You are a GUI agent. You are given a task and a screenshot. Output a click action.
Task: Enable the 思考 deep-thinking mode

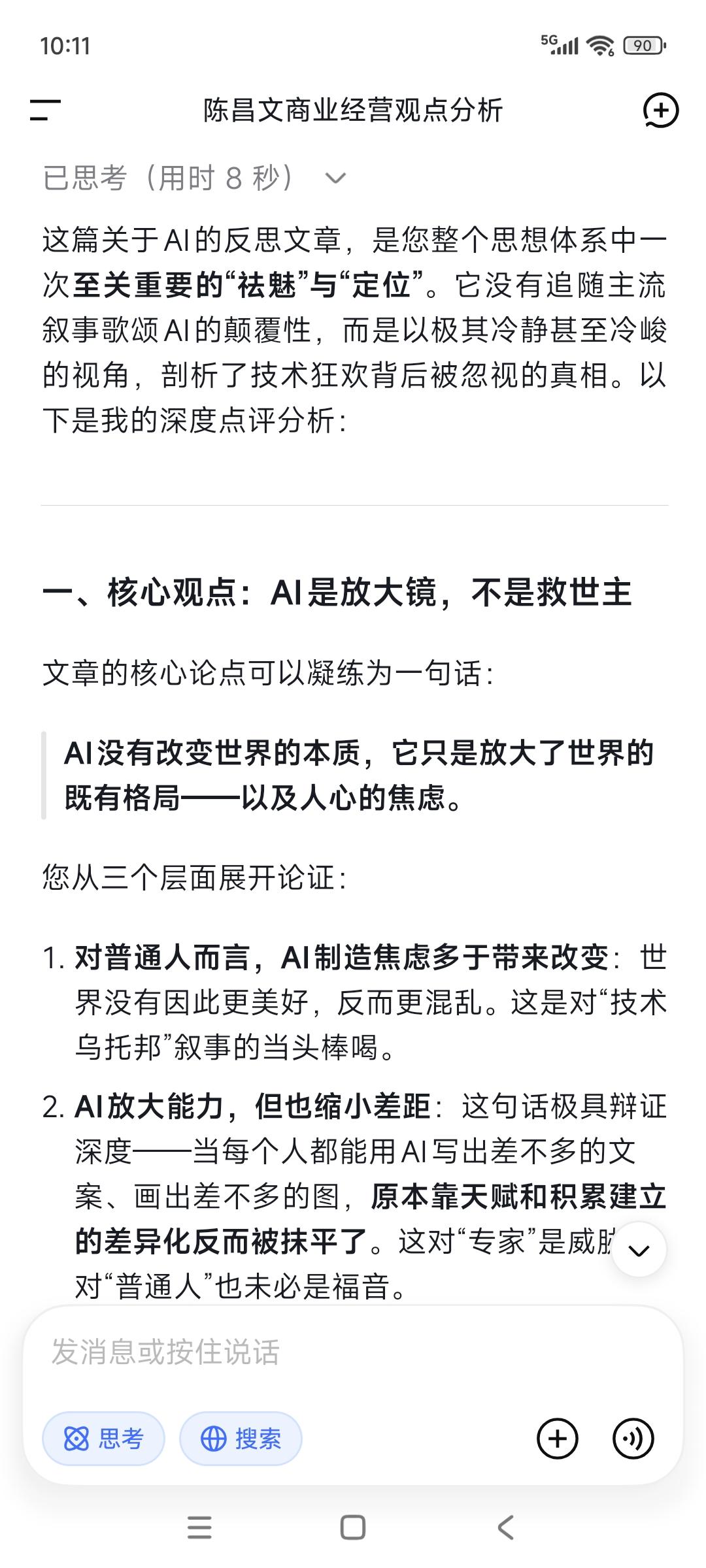click(105, 1437)
